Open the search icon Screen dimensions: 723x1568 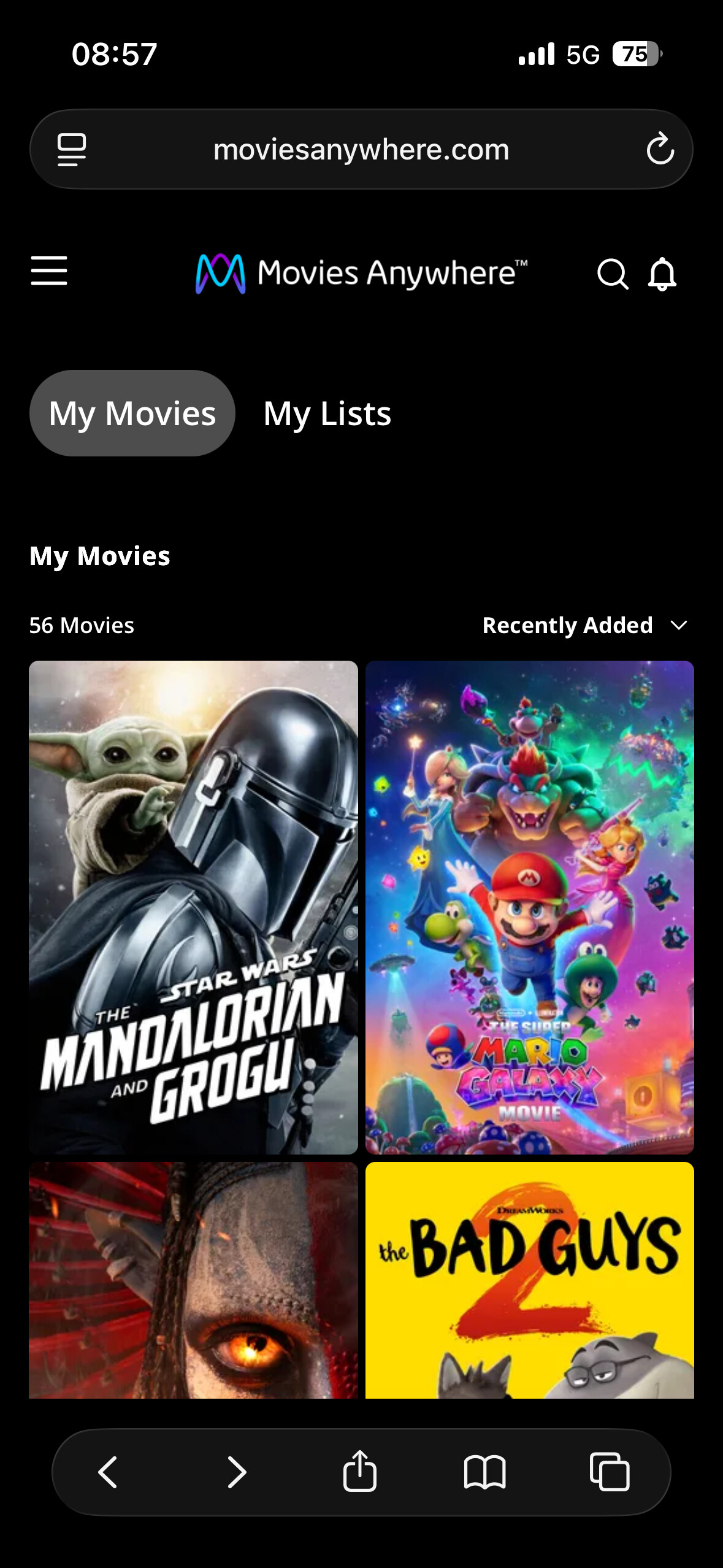pos(612,274)
